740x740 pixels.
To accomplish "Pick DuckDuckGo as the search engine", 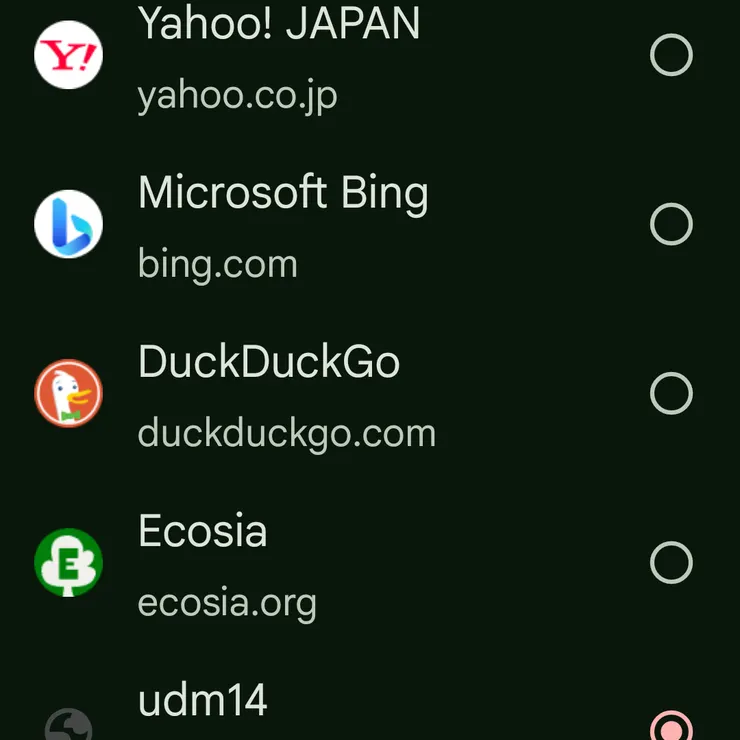I will [x=671, y=394].
